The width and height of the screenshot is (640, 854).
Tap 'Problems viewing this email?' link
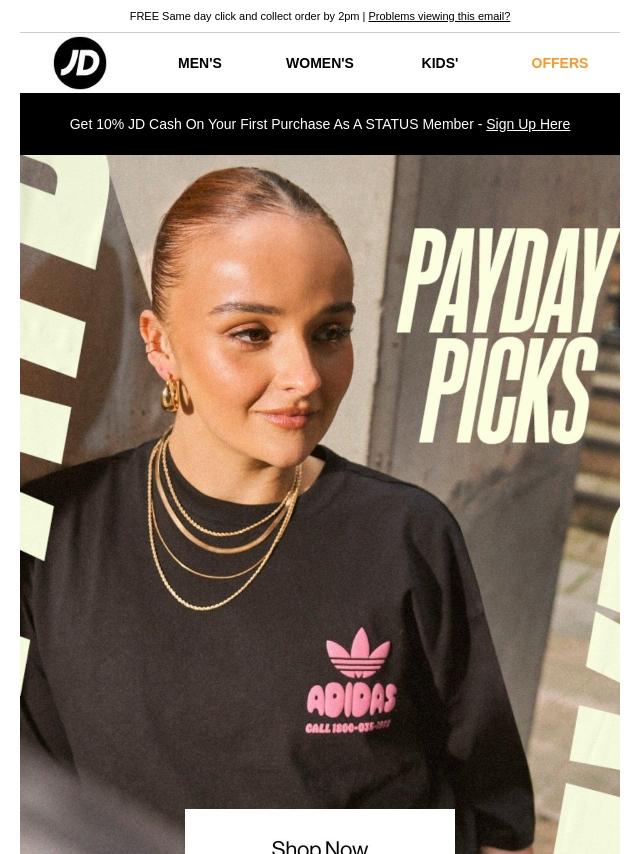[439, 16]
